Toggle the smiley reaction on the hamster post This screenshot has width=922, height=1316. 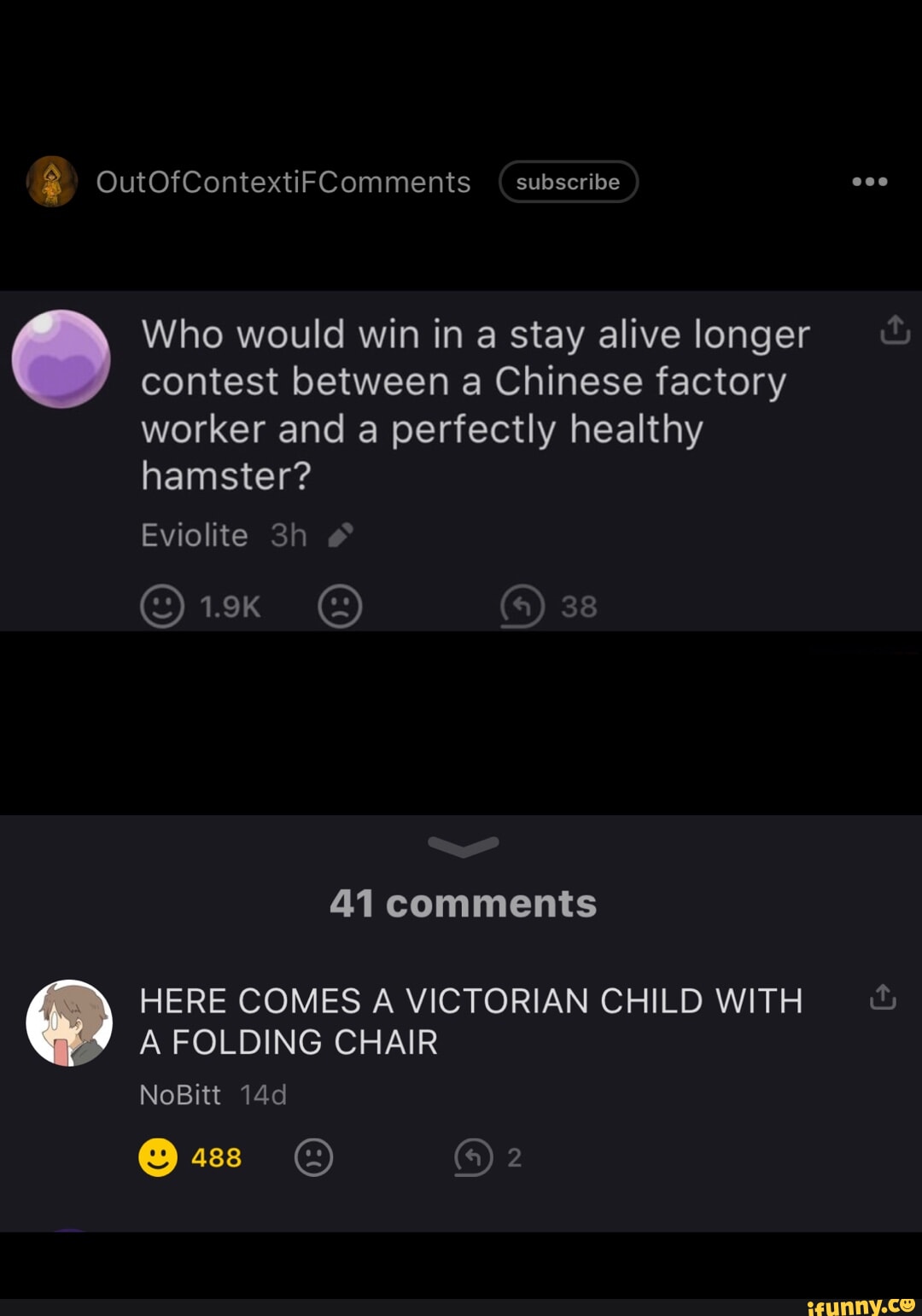(163, 605)
